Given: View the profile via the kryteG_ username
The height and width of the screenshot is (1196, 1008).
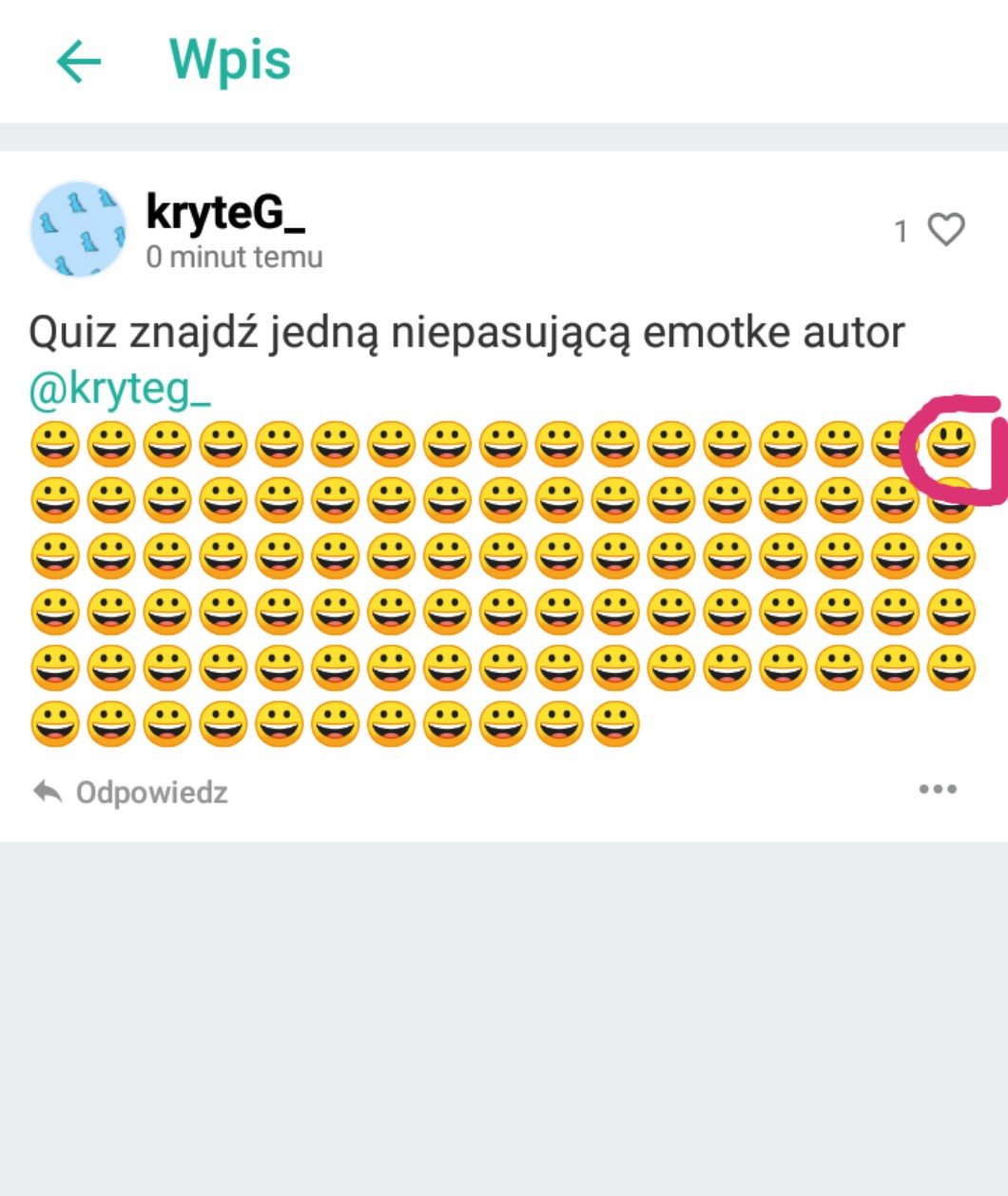Looking at the screenshot, I should click(225, 212).
